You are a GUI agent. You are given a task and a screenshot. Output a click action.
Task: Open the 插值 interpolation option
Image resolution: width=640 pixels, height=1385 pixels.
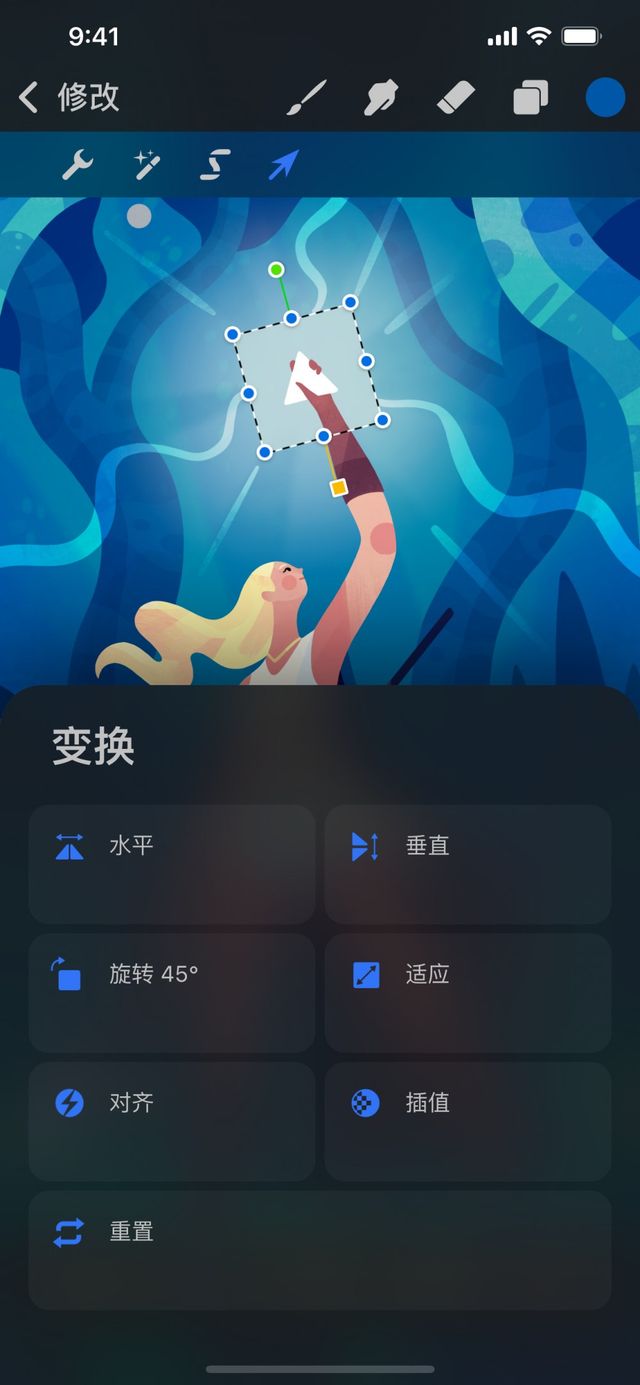pos(467,1121)
